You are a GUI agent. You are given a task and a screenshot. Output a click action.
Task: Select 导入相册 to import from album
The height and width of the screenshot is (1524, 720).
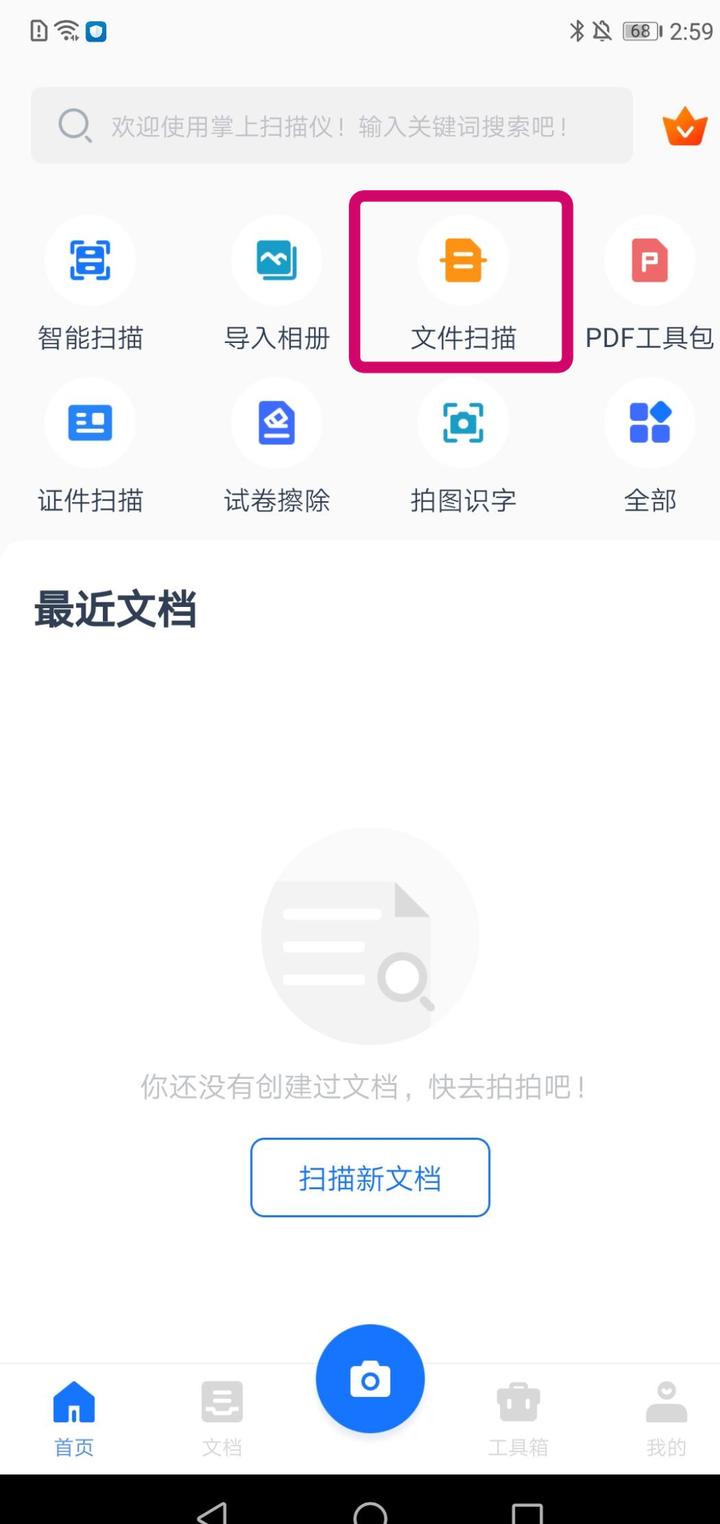[276, 283]
